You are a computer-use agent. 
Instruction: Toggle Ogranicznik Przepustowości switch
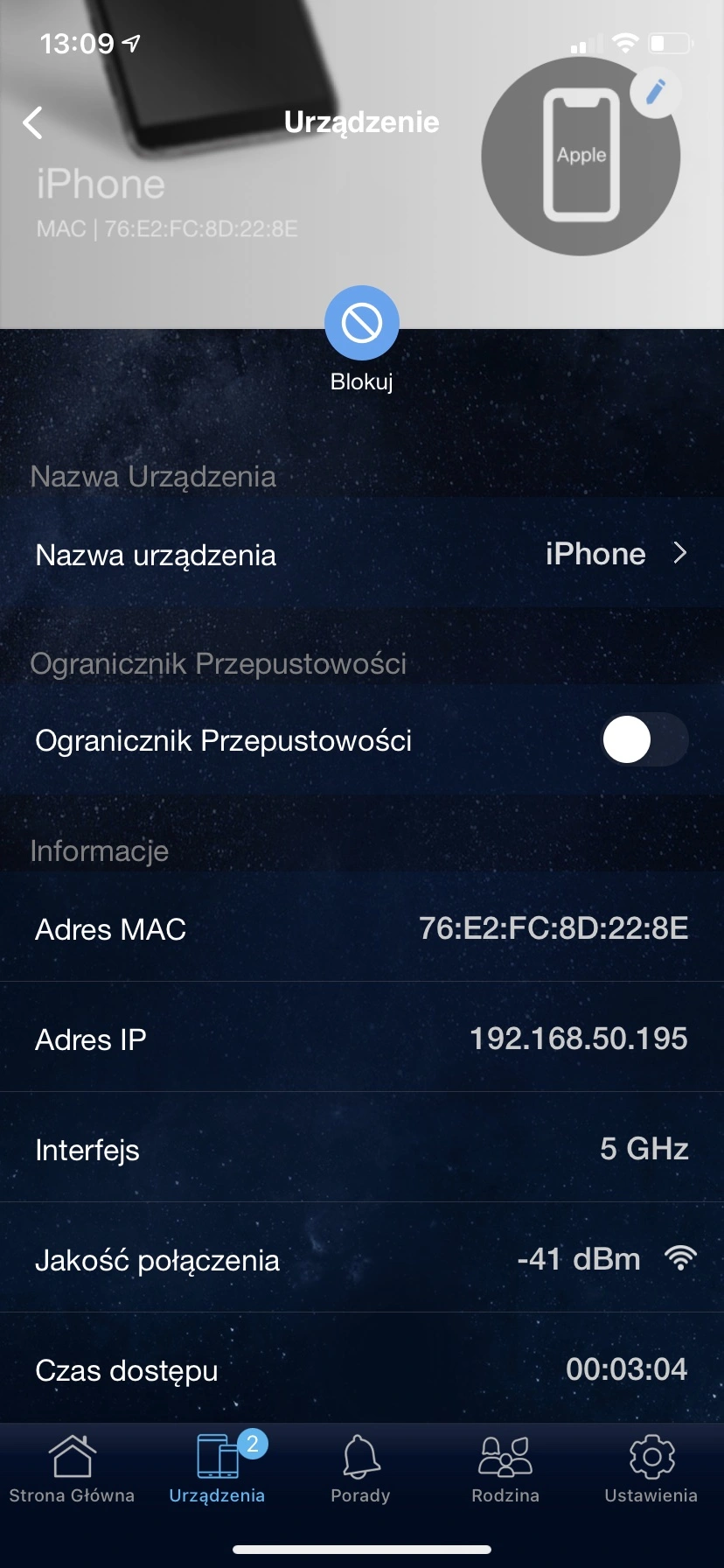point(644,740)
